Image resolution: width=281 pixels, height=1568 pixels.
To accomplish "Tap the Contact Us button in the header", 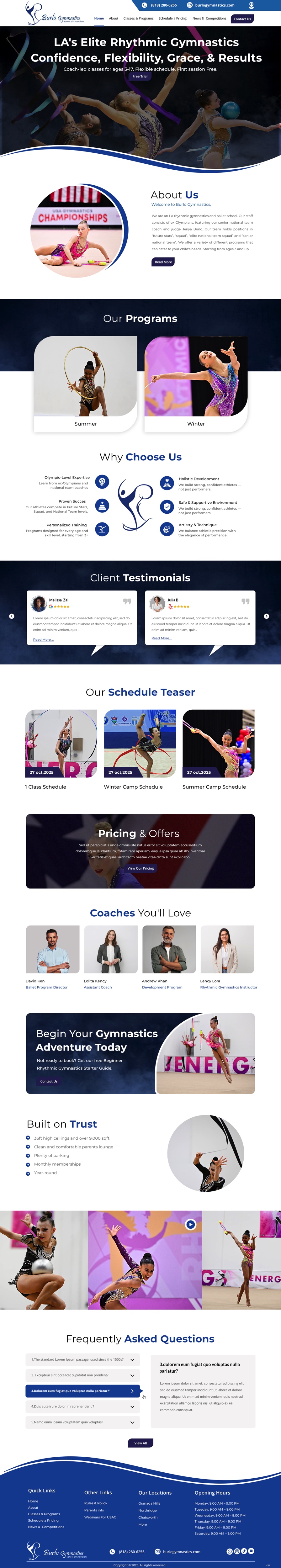I will tap(242, 19).
